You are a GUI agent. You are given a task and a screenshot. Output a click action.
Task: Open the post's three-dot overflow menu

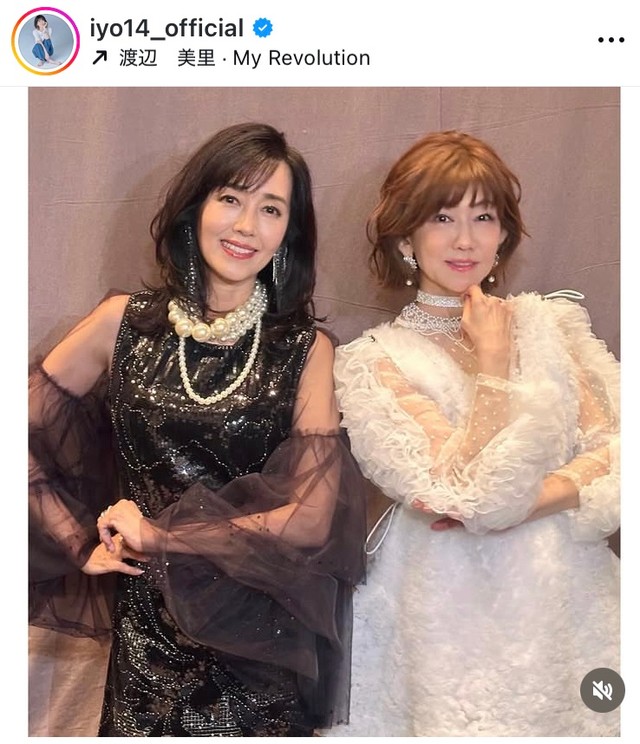pos(610,40)
